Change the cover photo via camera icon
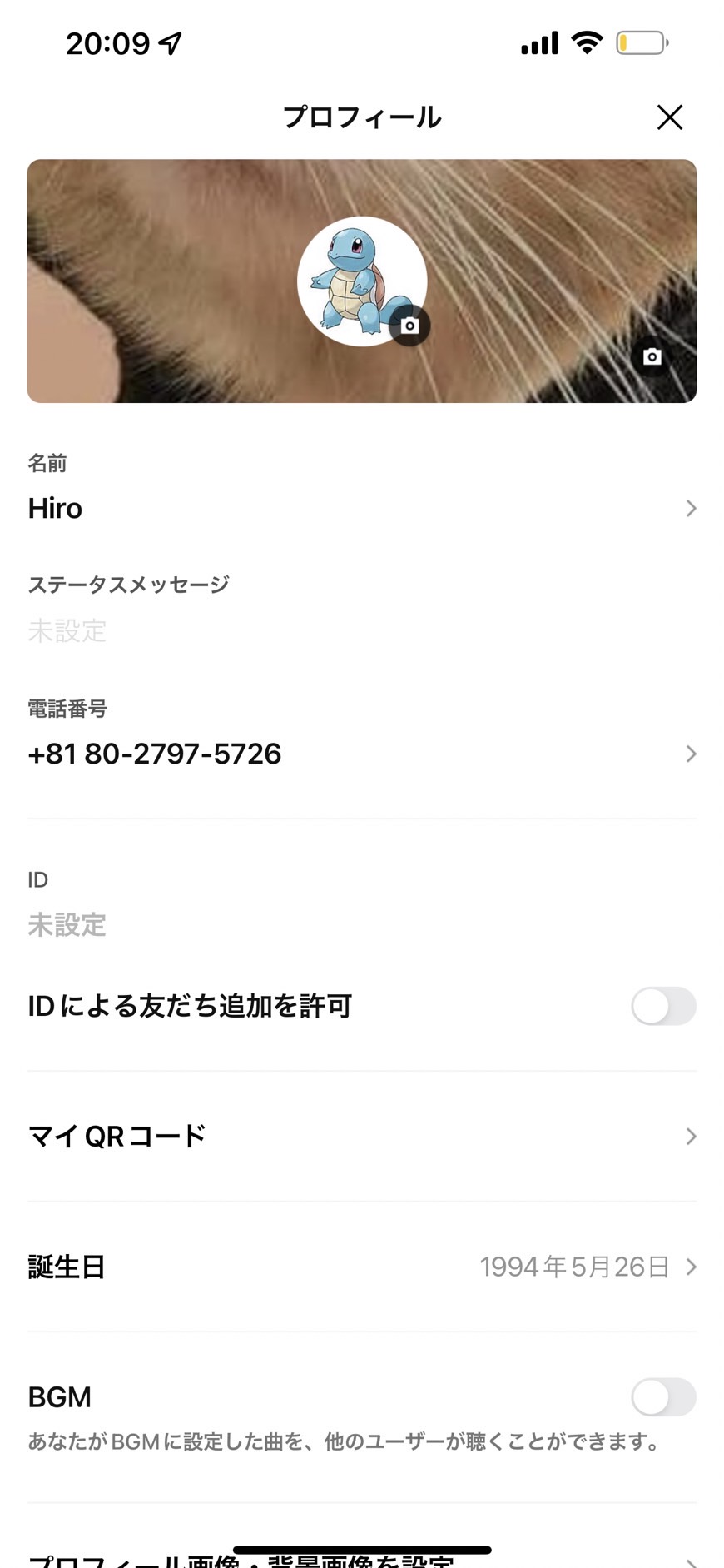 pos(652,356)
